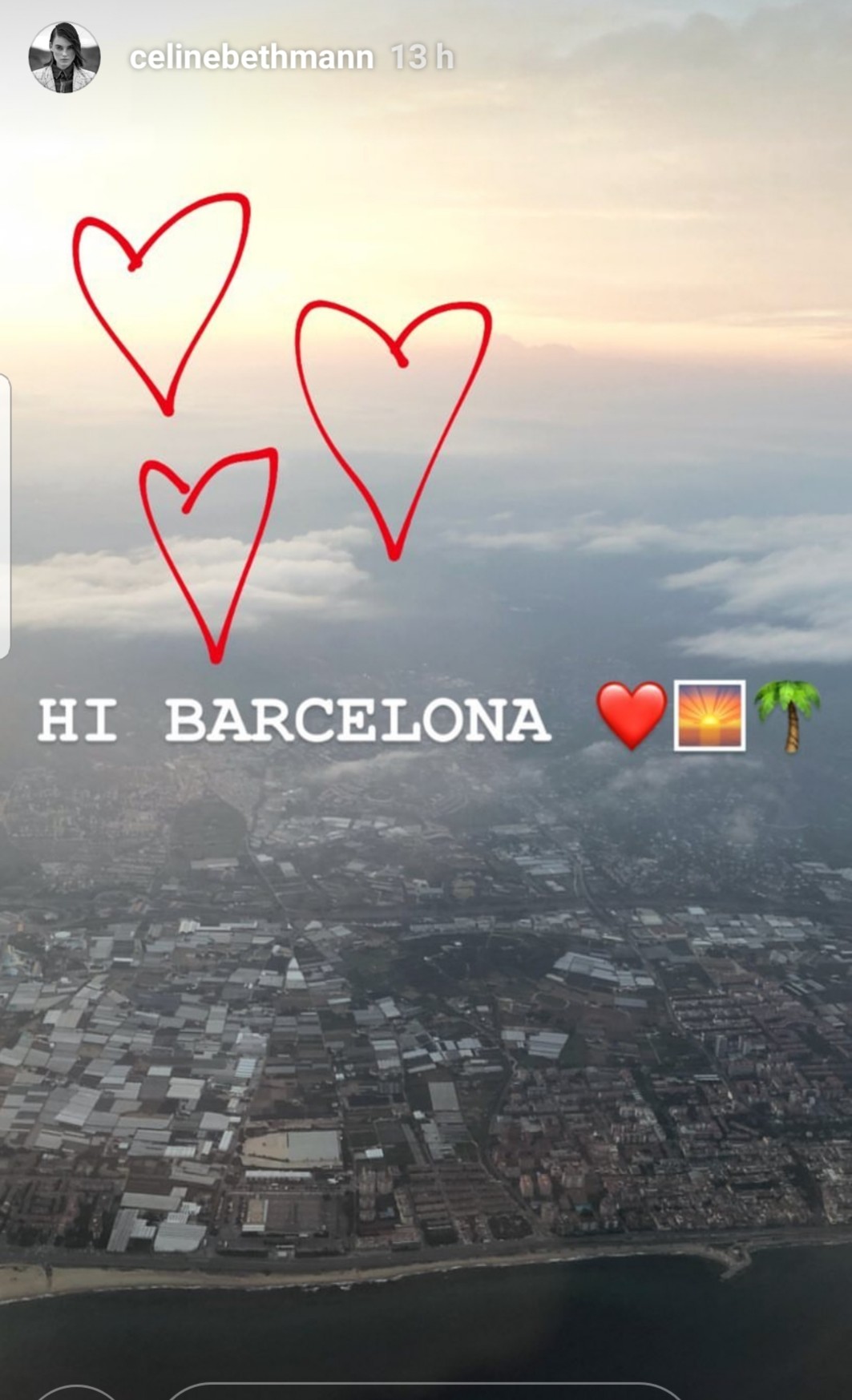Image resolution: width=852 pixels, height=1400 pixels.
Task: Open celinebethmann's profile picture
Action: [64, 58]
